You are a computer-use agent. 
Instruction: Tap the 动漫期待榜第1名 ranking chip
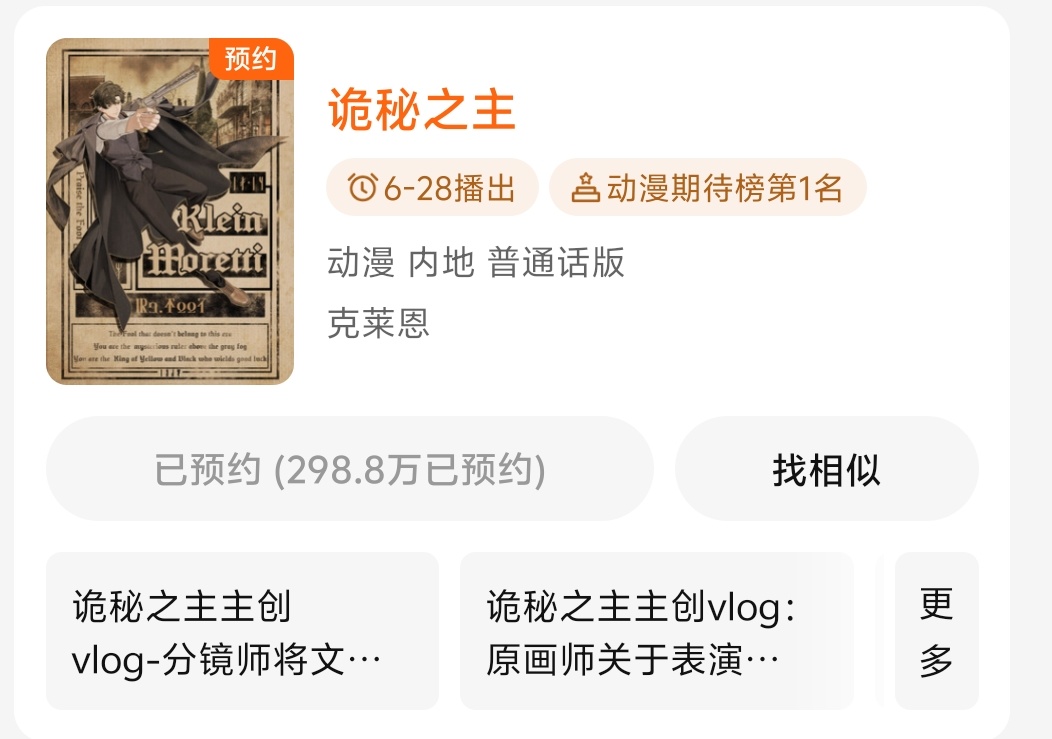coord(707,188)
